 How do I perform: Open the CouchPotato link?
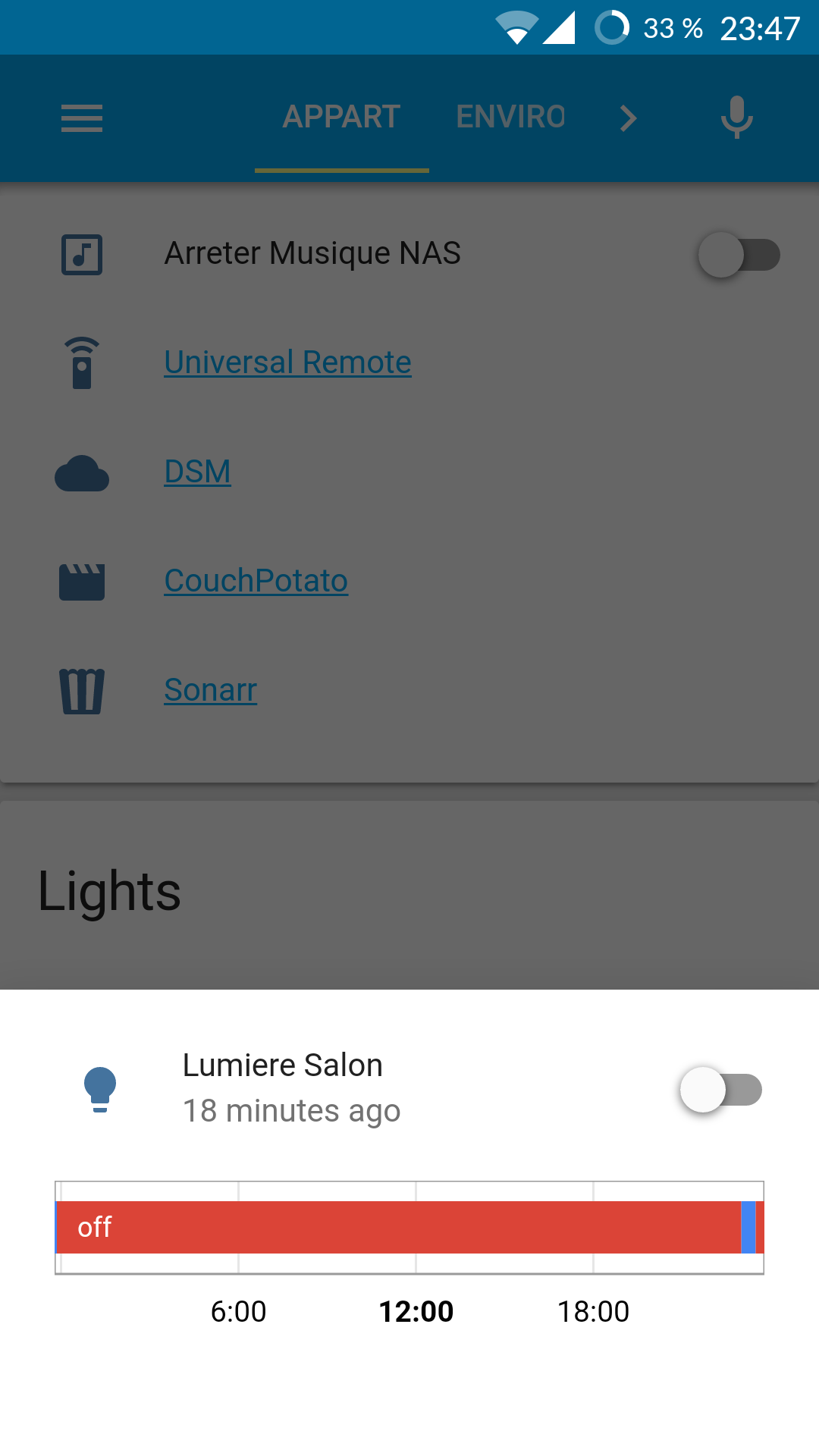256,580
